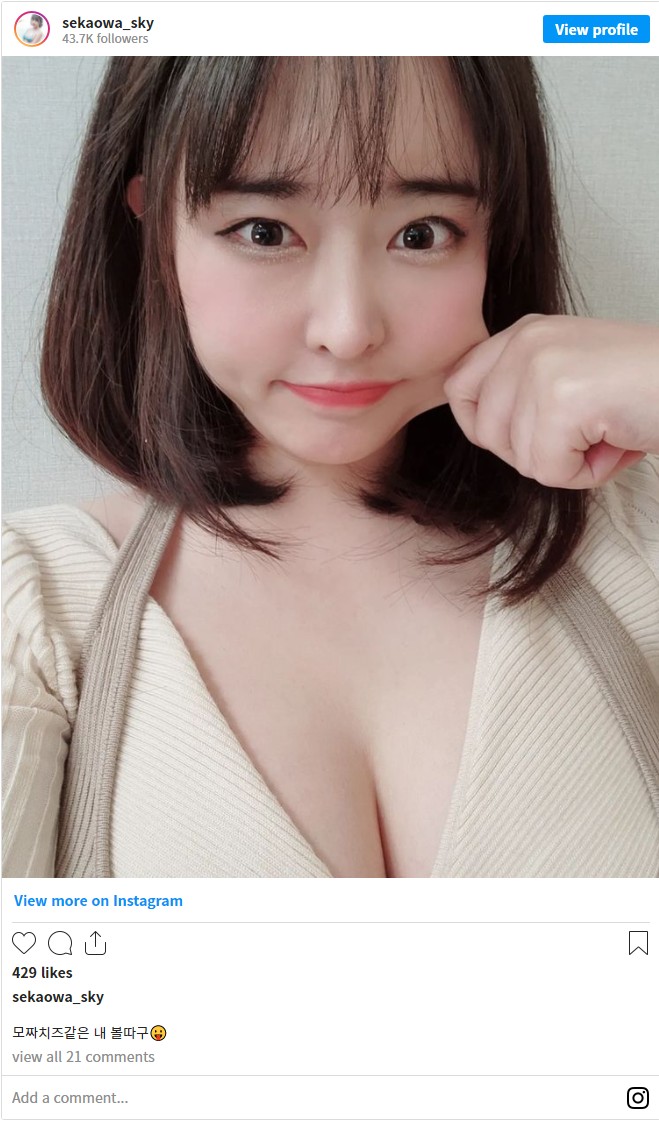Tap the Add a comment field
This screenshot has height=1123, width=659.
pos(300,1097)
